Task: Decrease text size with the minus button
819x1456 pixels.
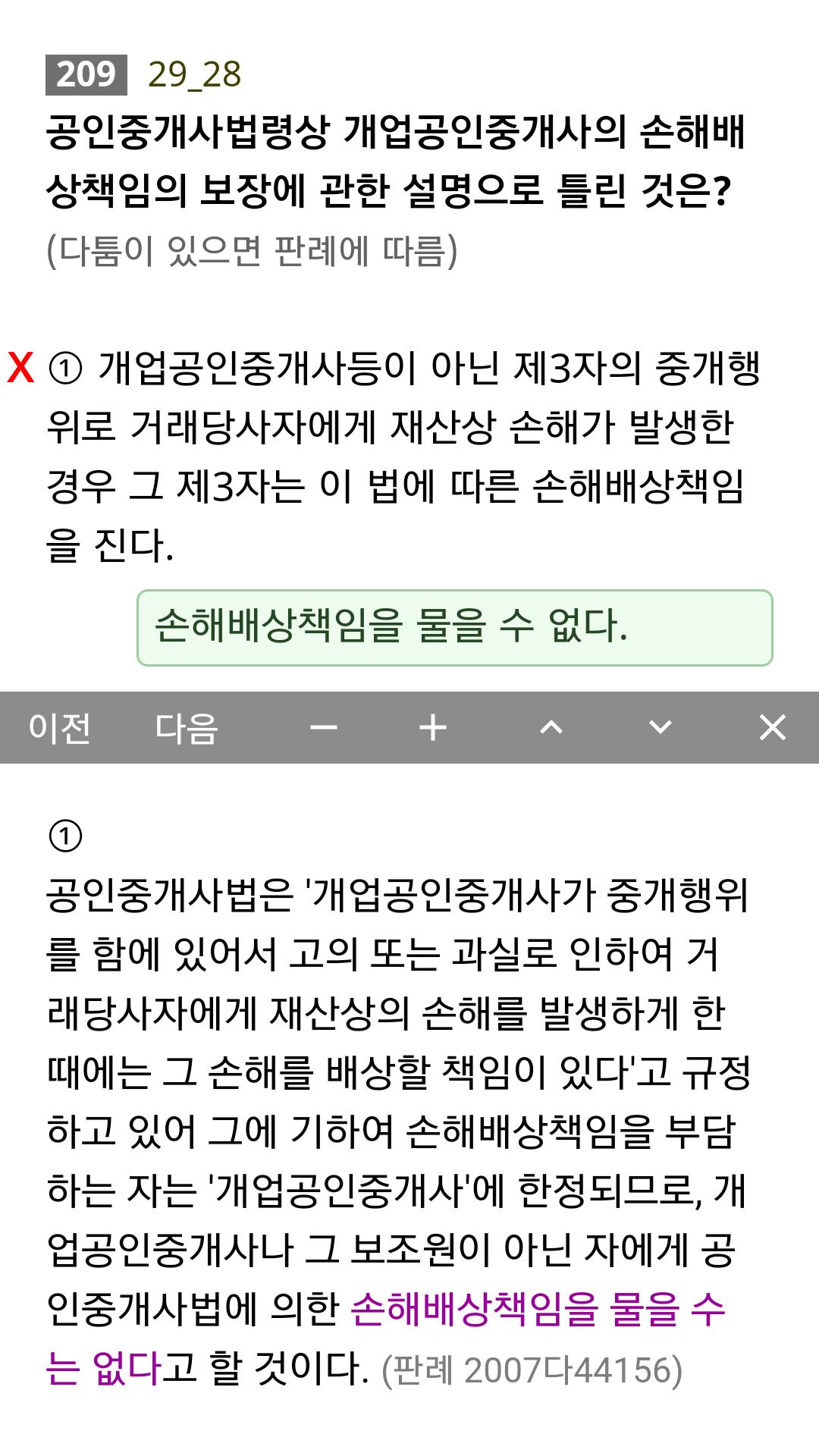Action: (324, 728)
